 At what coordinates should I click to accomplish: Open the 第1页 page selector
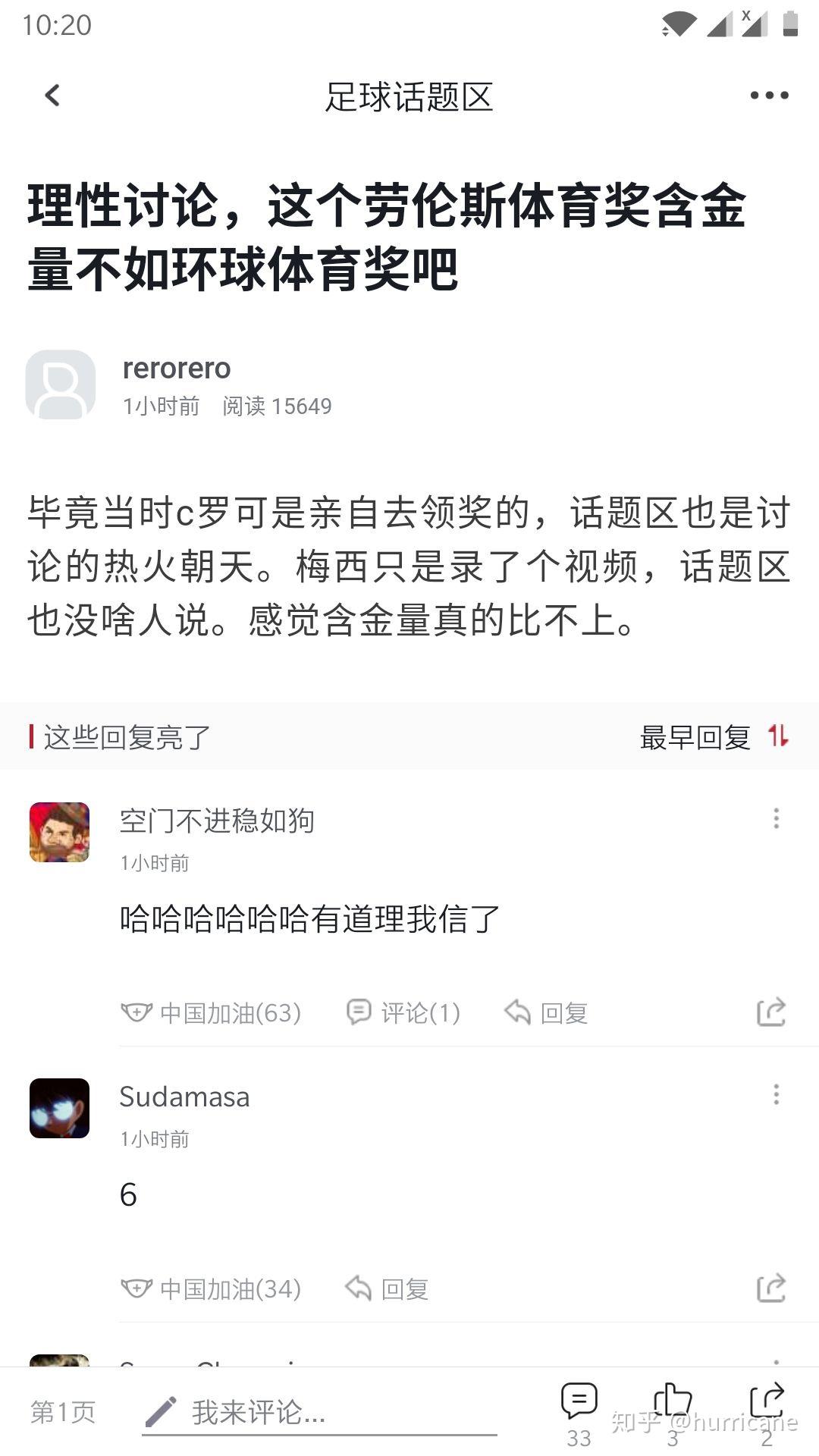pyautogui.click(x=63, y=1412)
